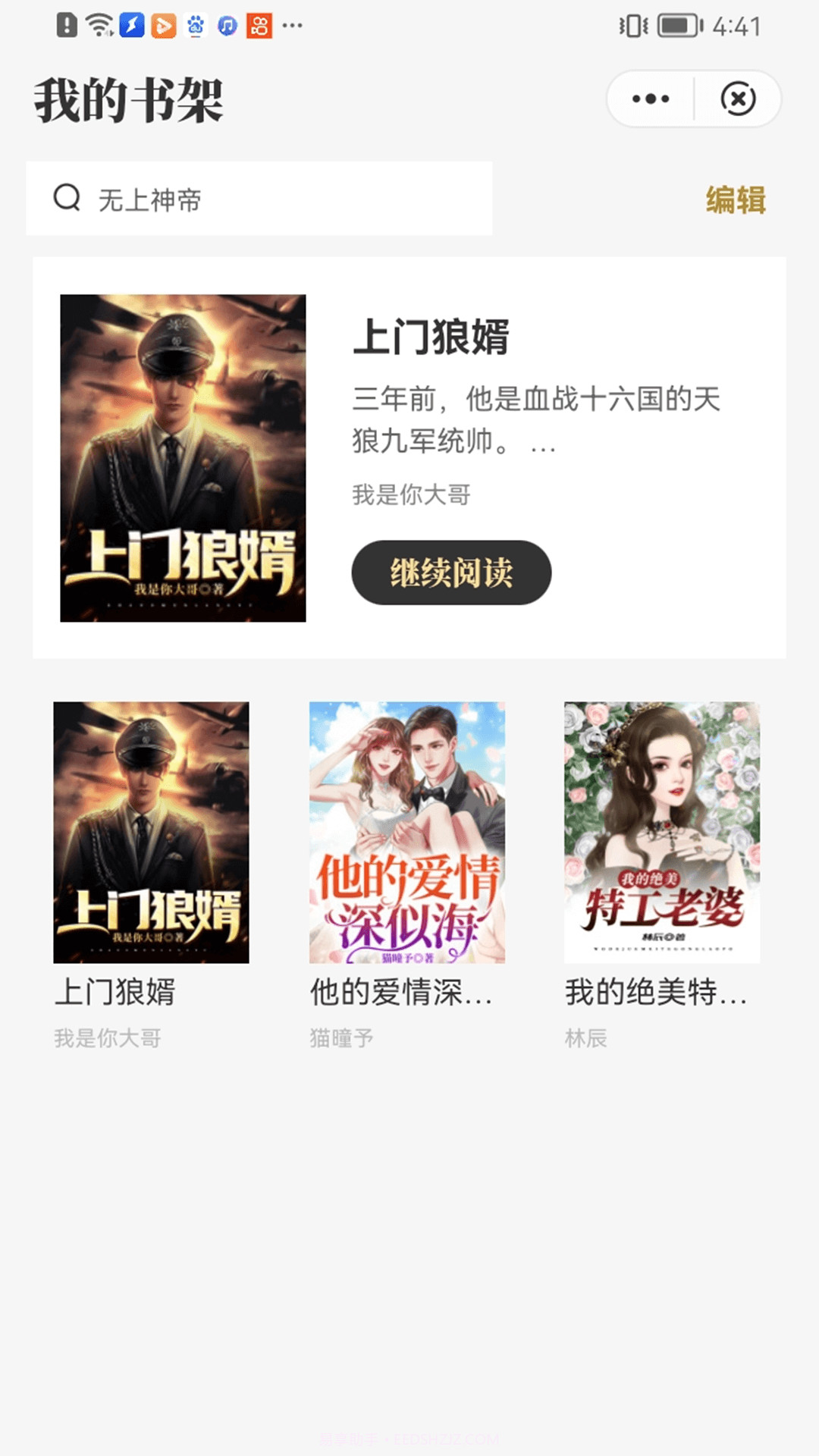
Task: Select the author name 我是你大哥
Action: tap(413, 494)
